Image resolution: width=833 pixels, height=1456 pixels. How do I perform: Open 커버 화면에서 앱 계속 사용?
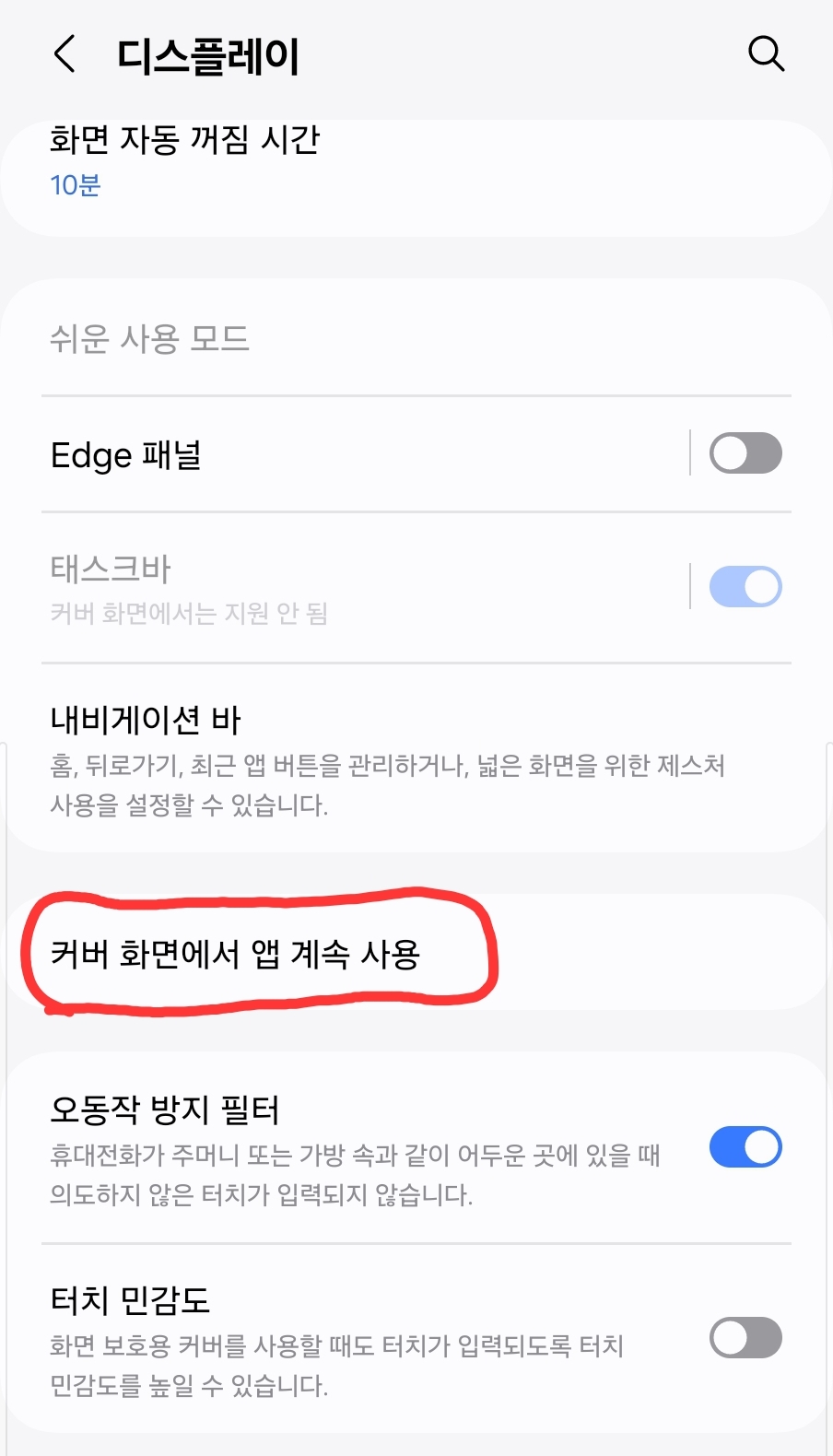tap(235, 954)
